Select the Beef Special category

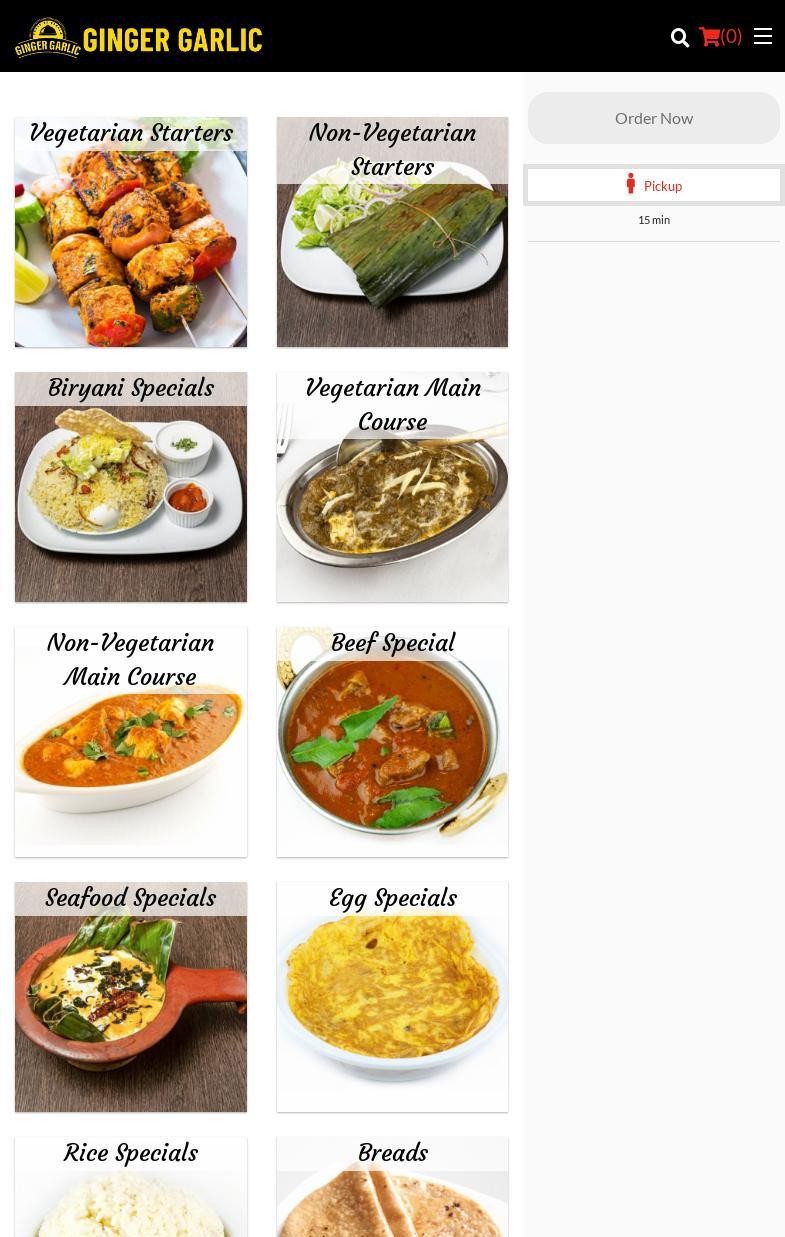(392, 742)
